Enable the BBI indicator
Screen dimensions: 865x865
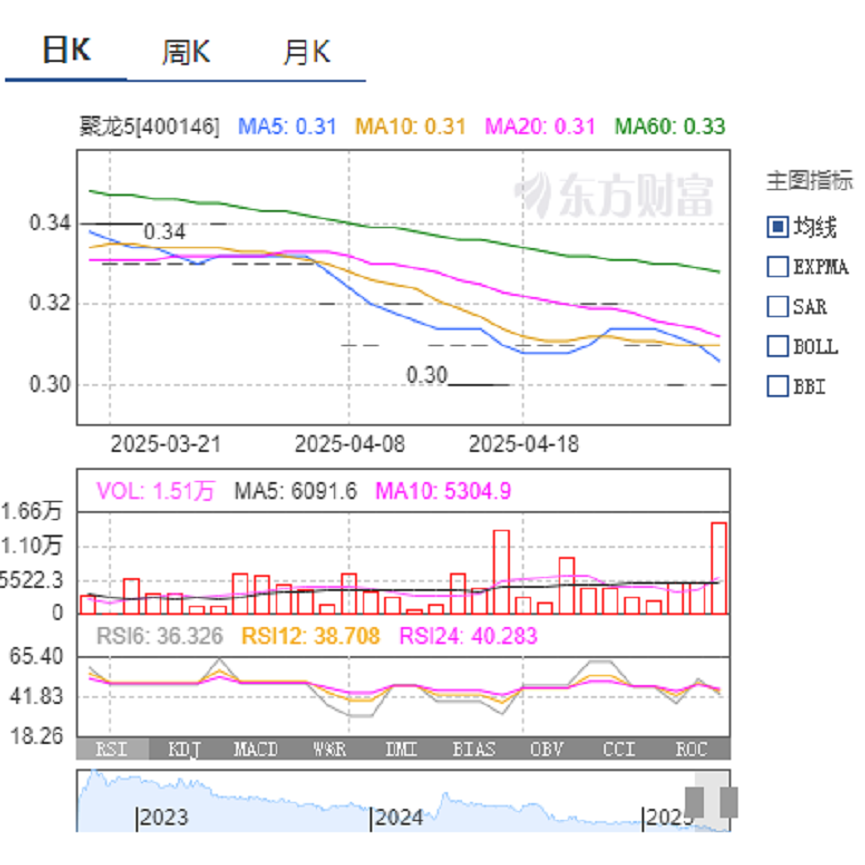tap(777, 385)
